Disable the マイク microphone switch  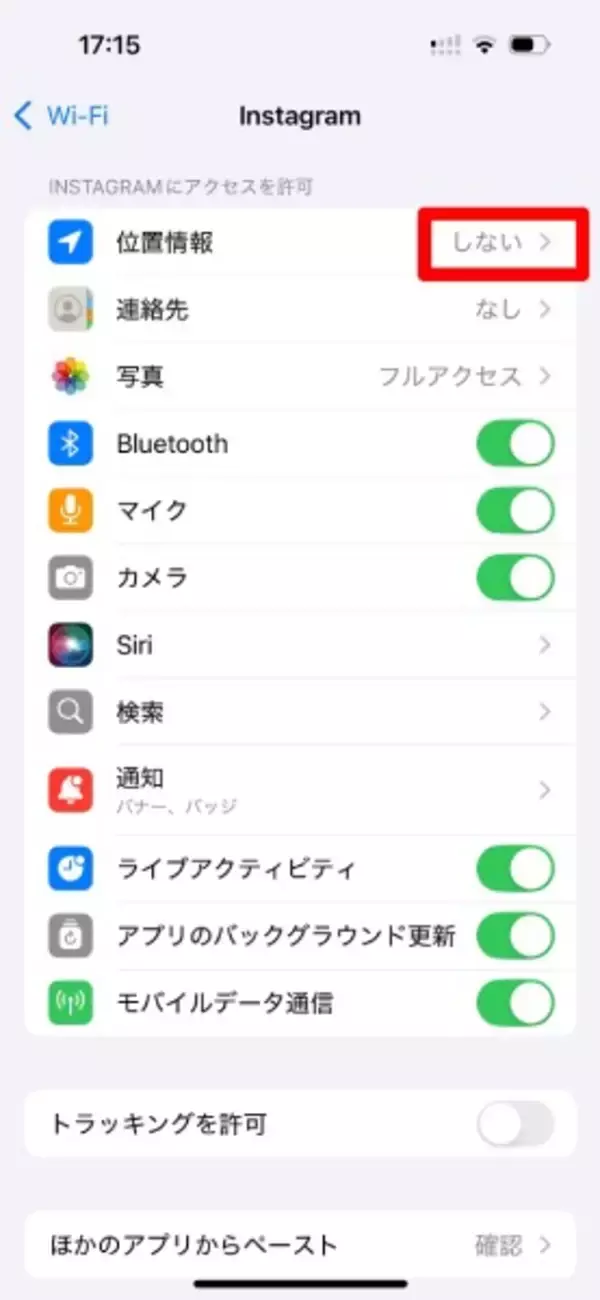click(515, 511)
